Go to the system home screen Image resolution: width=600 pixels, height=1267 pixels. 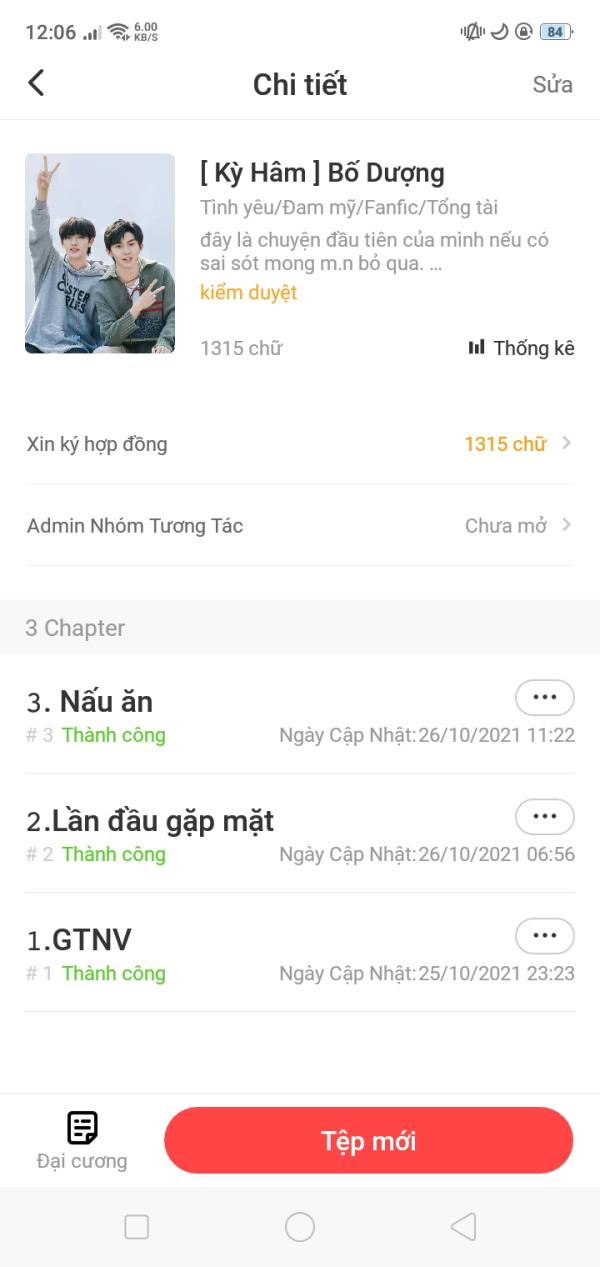tap(300, 1227)
